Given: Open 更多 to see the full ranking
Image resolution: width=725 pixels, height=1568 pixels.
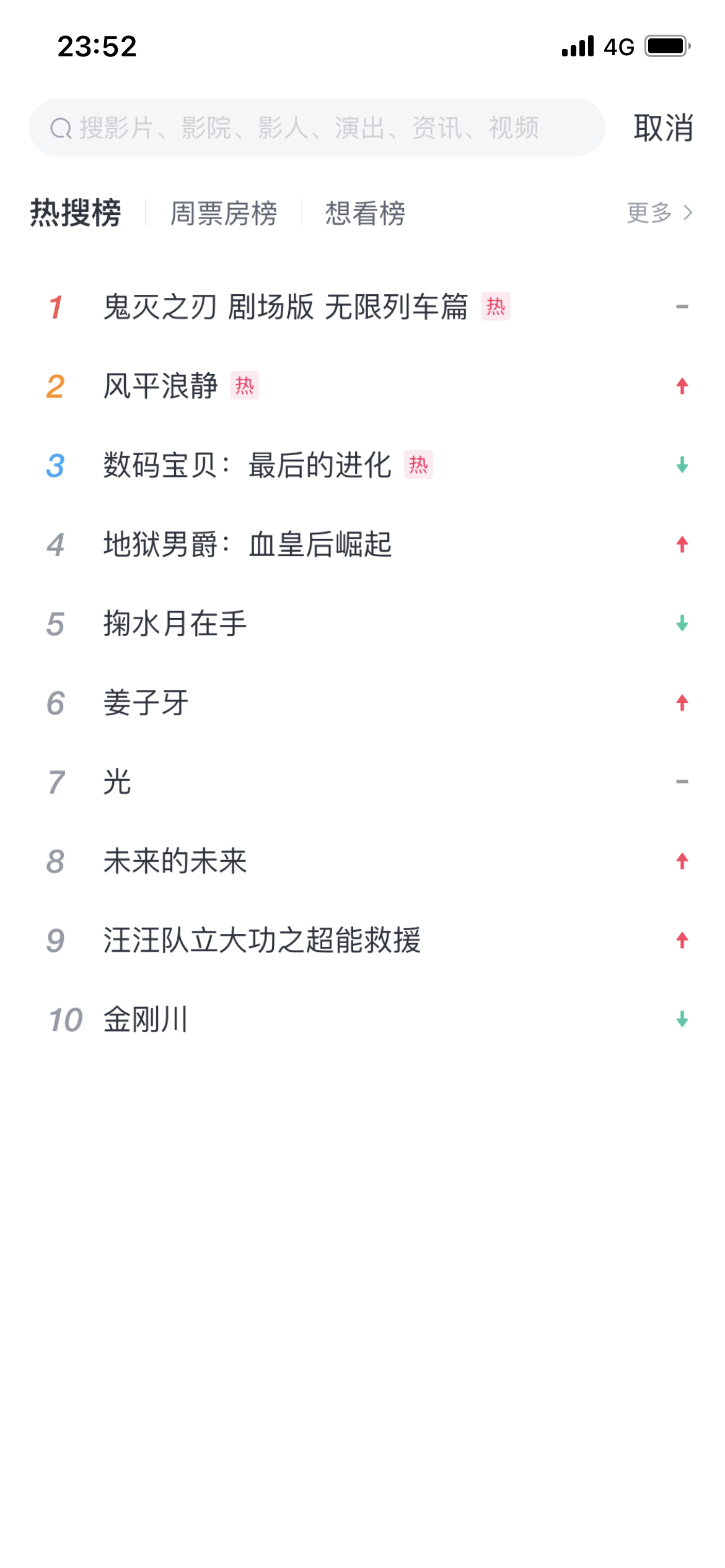Looking at the screenshot, I should point(659,213).
